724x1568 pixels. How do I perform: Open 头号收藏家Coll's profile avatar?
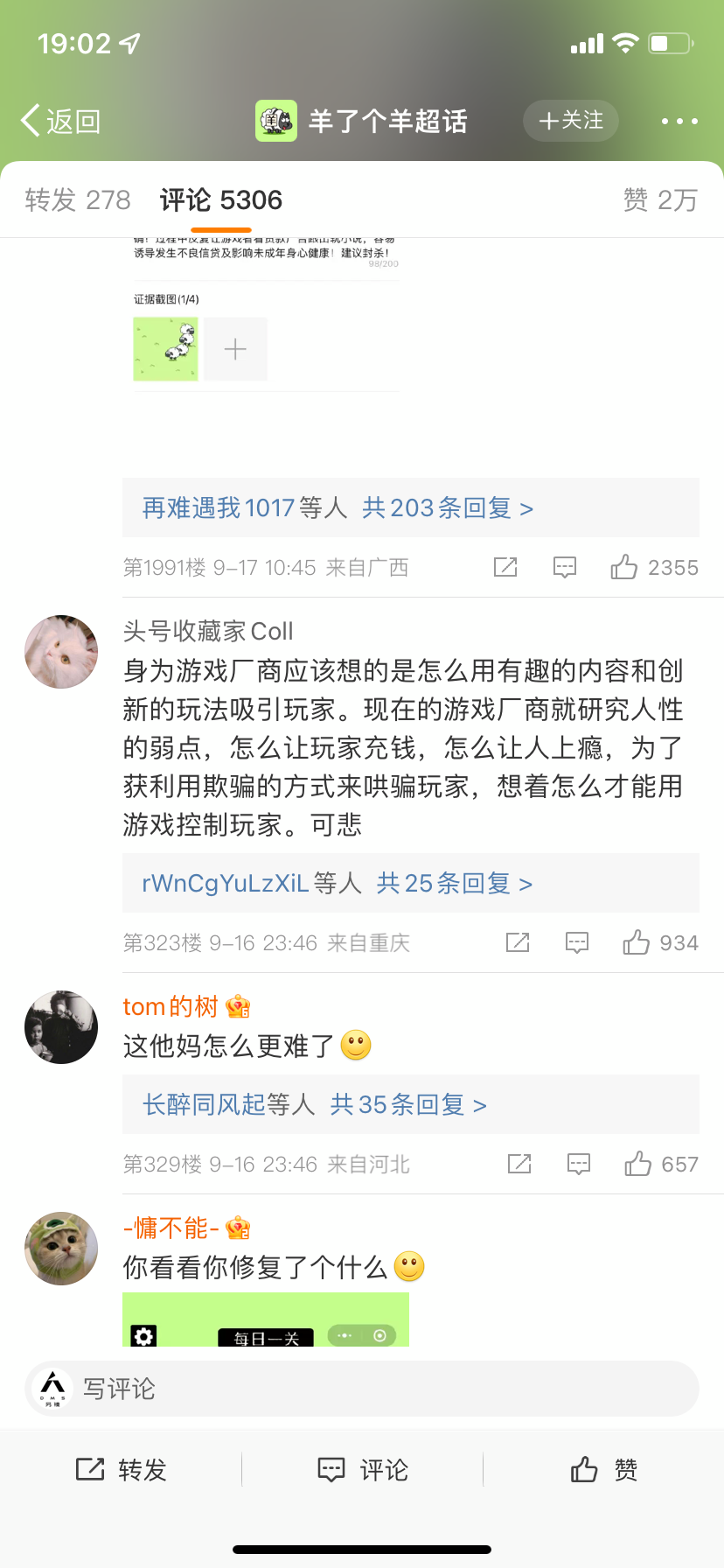[61, 652]
